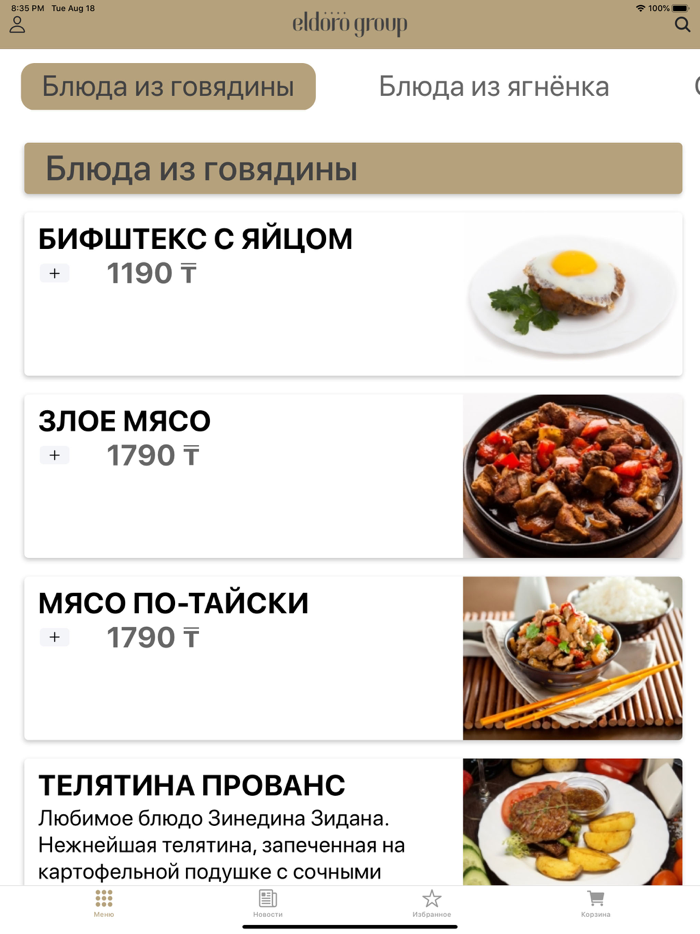Switch to the Блюда из ягнёнка category
The height and width of the screenshot is (934, 700).
coord(493,87)
